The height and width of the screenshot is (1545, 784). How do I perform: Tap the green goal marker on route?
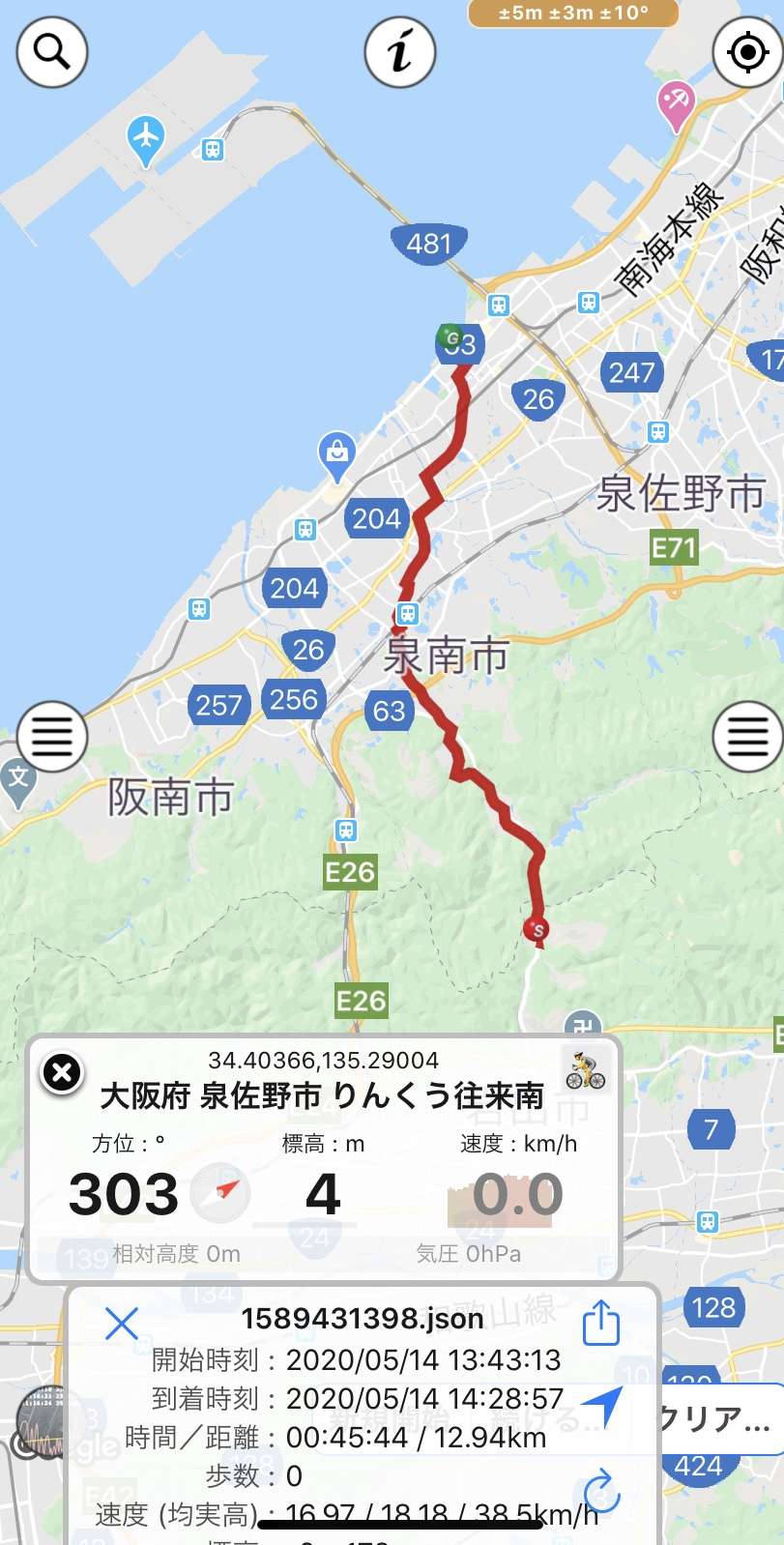click(x=450, y=336)
